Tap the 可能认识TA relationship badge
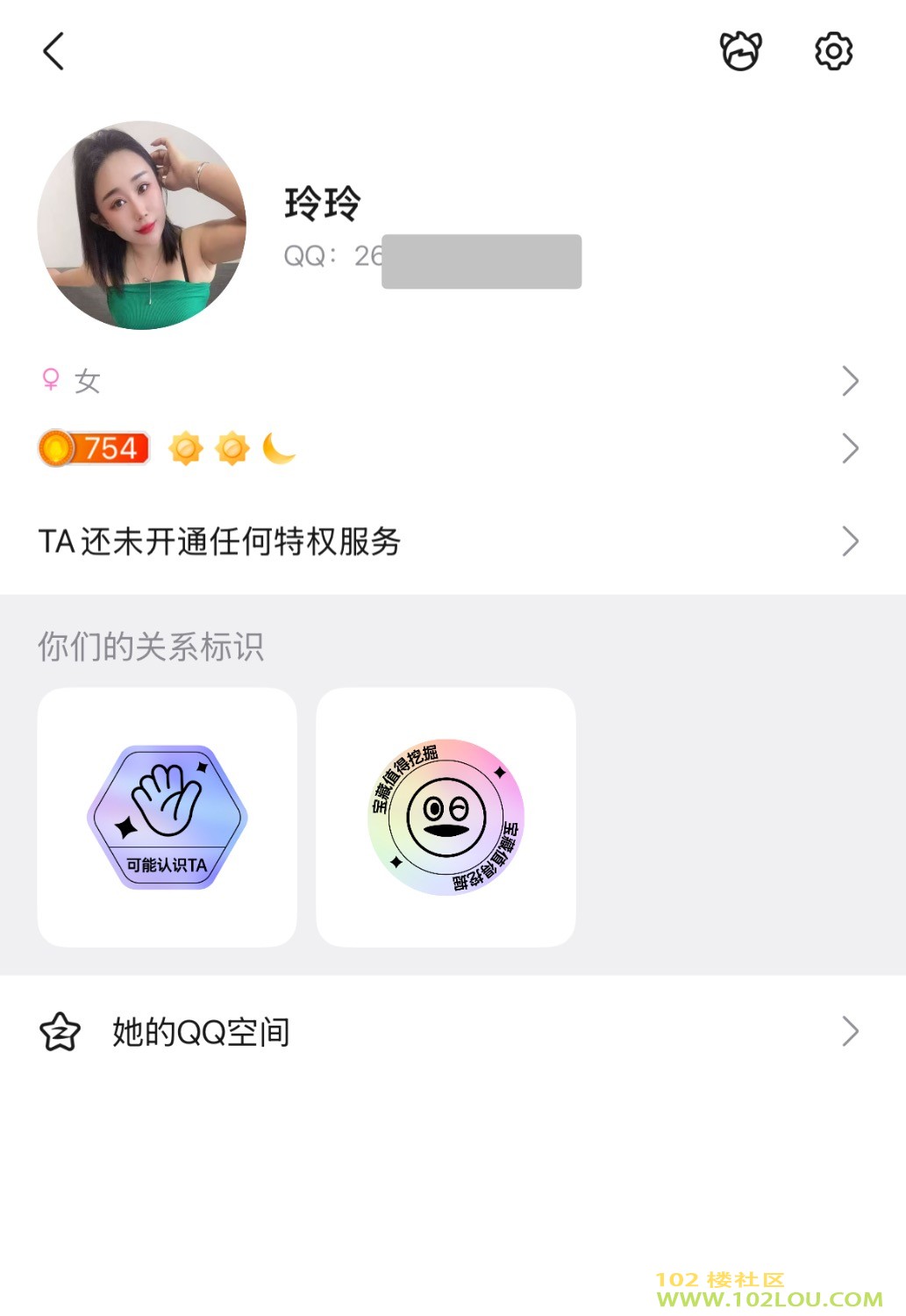Screen dimensions: 906x1316 [x=168, y=817]
